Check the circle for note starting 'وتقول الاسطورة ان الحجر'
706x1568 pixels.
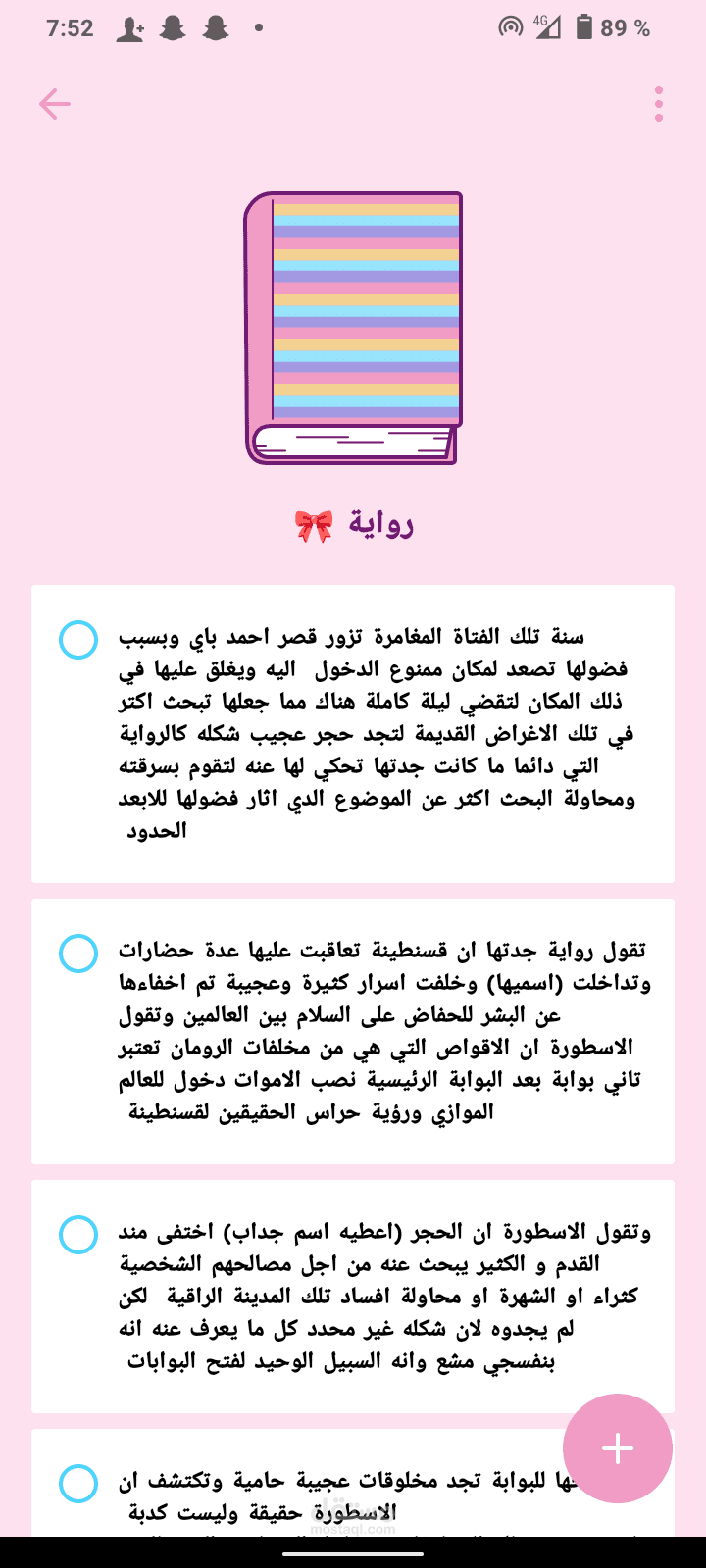tap(78, 1234)
